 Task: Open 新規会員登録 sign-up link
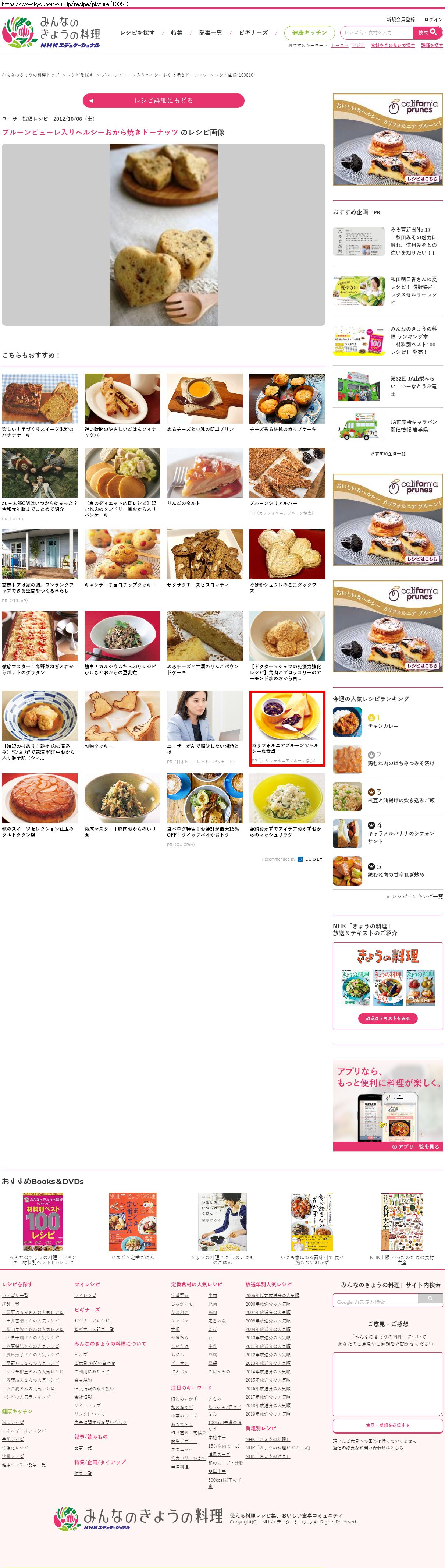click(400, 20)
